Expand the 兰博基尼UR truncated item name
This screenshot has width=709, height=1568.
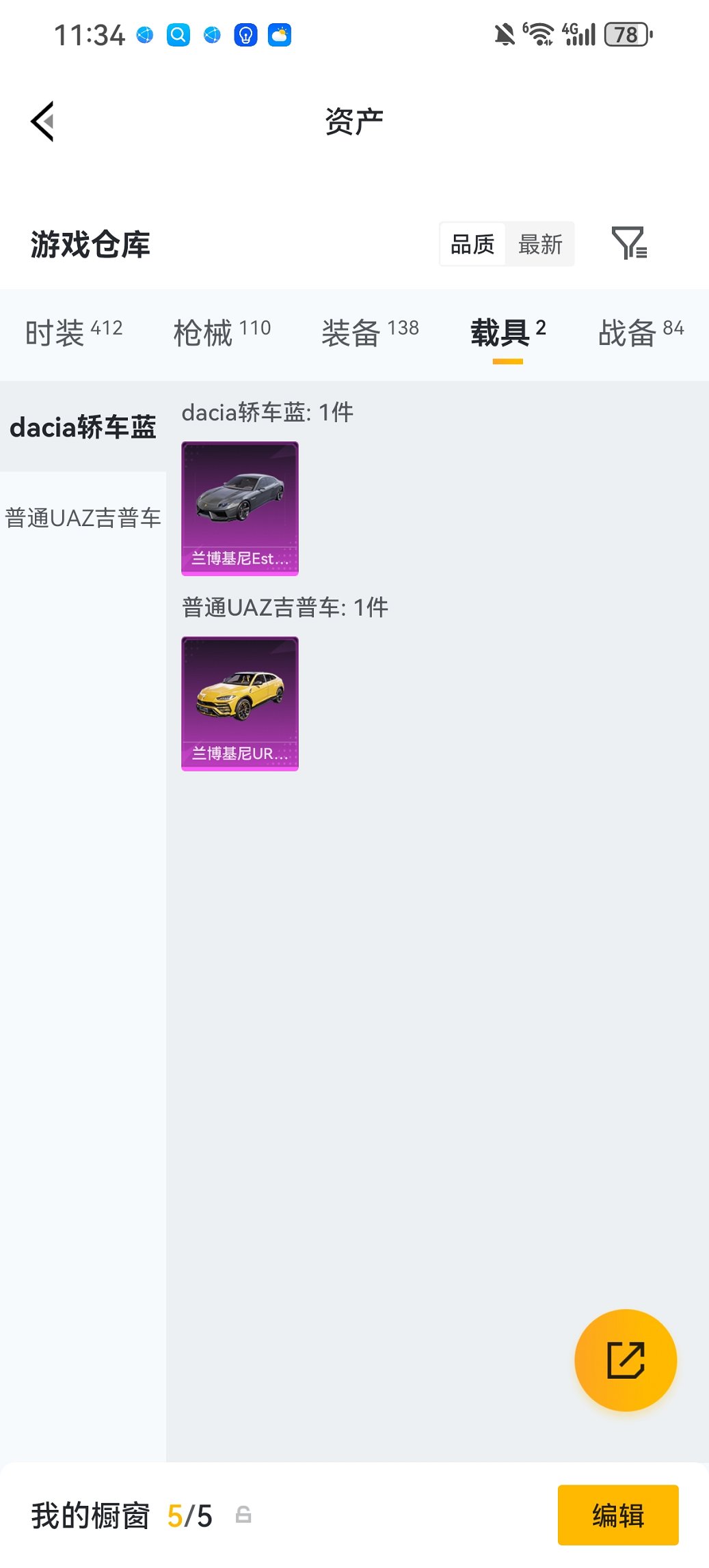pyautogui.click(x=240, y=754)
